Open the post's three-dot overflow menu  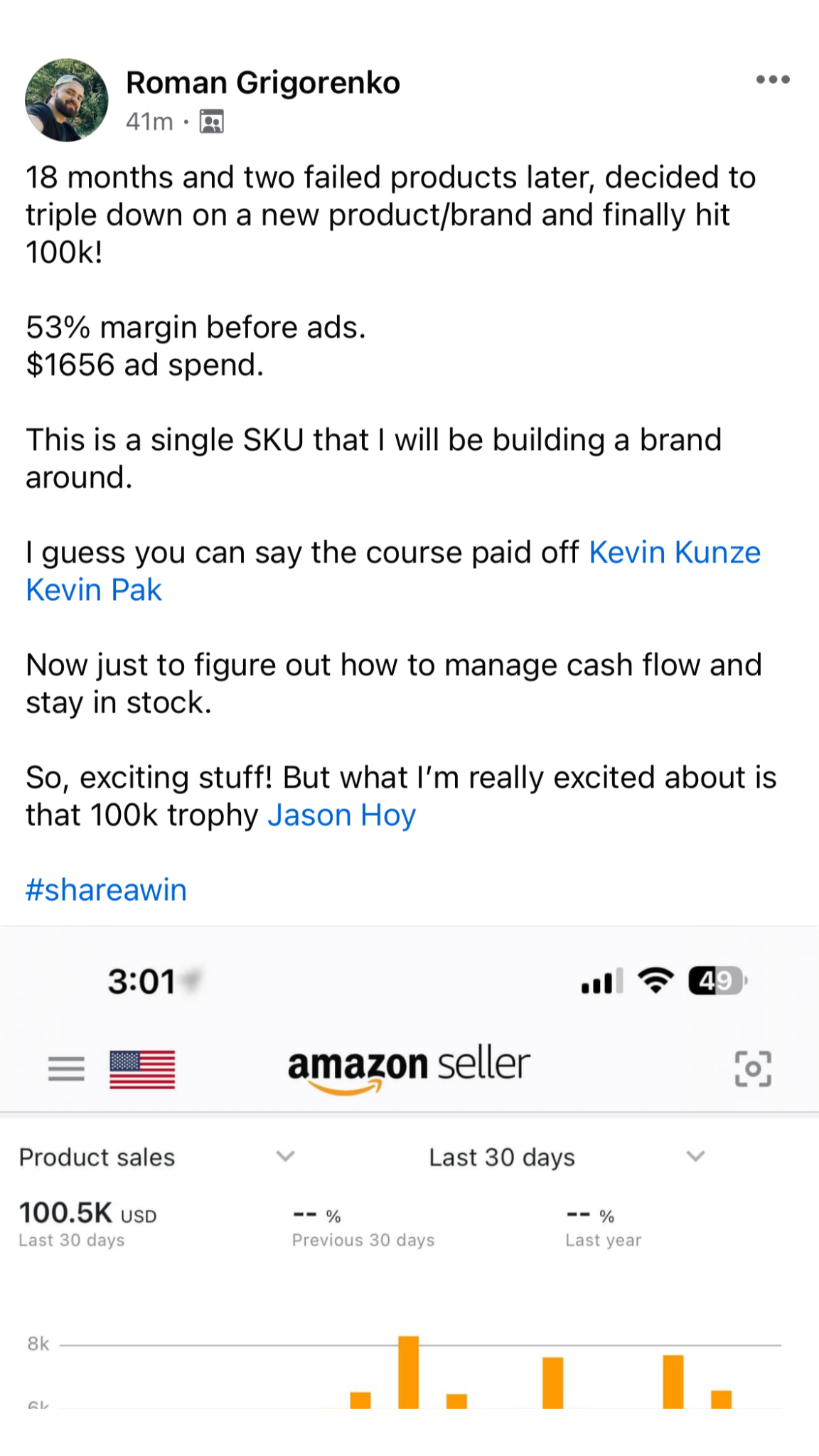773,80
